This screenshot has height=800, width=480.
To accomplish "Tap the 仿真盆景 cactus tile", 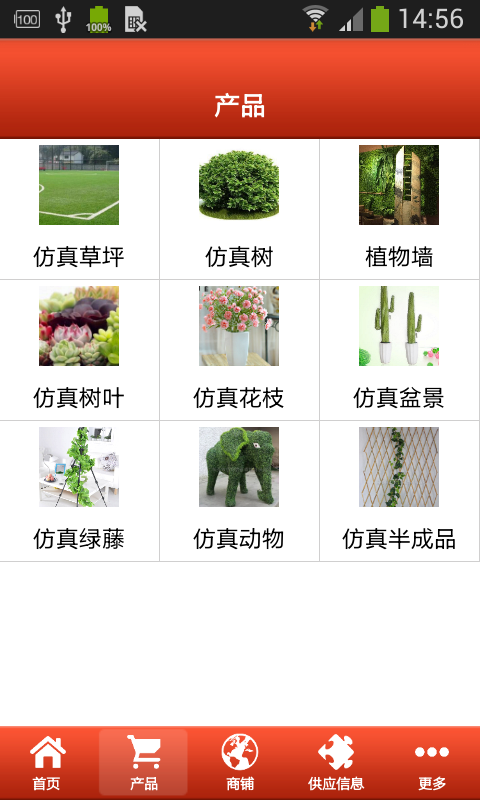I will coord(399,350).
